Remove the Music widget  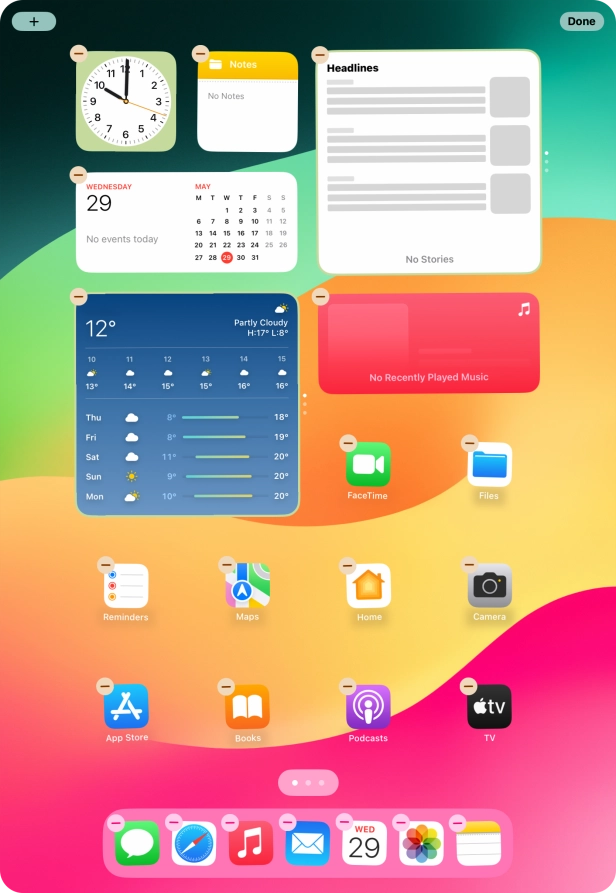(x=320, y=297)
